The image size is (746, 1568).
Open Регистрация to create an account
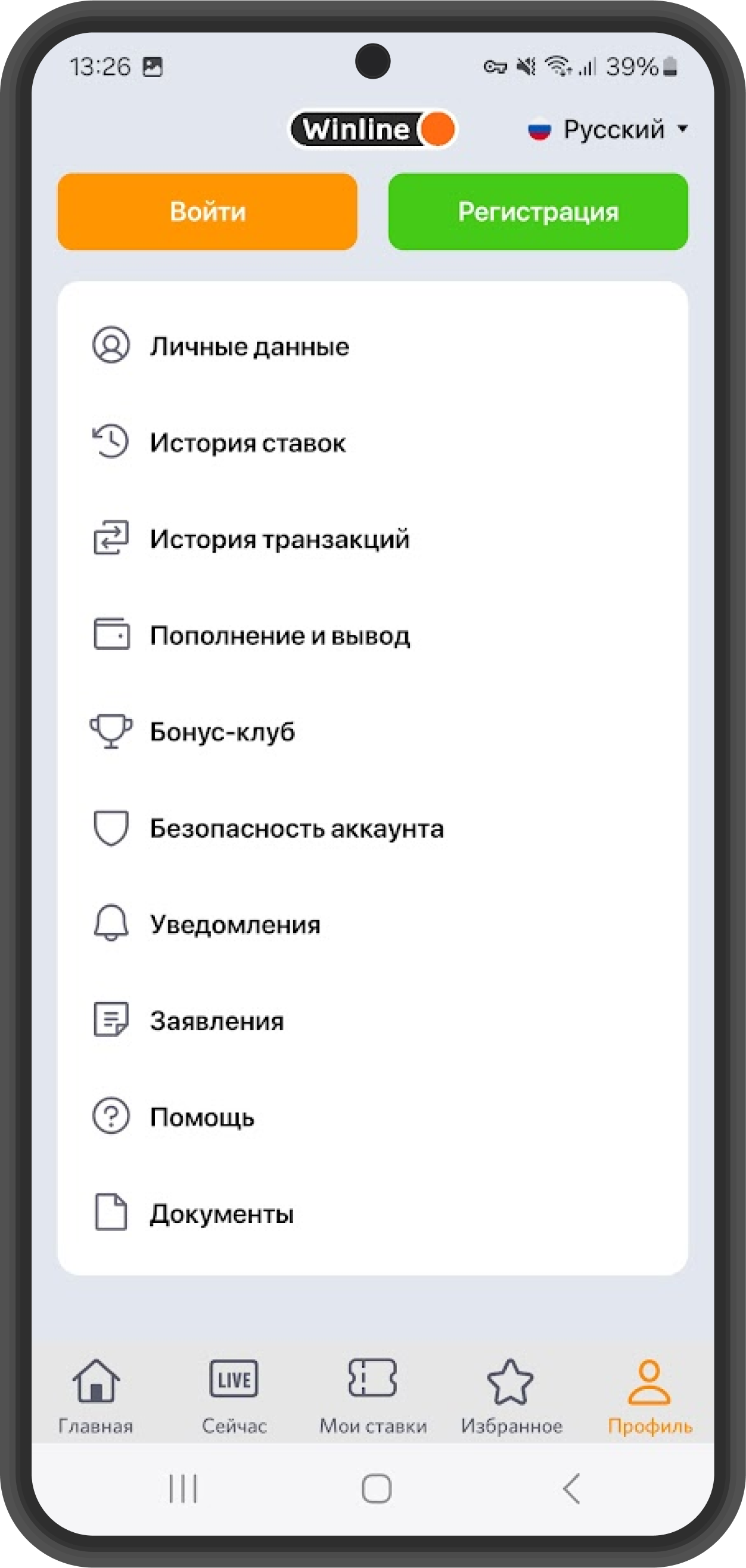coord(538,211)
